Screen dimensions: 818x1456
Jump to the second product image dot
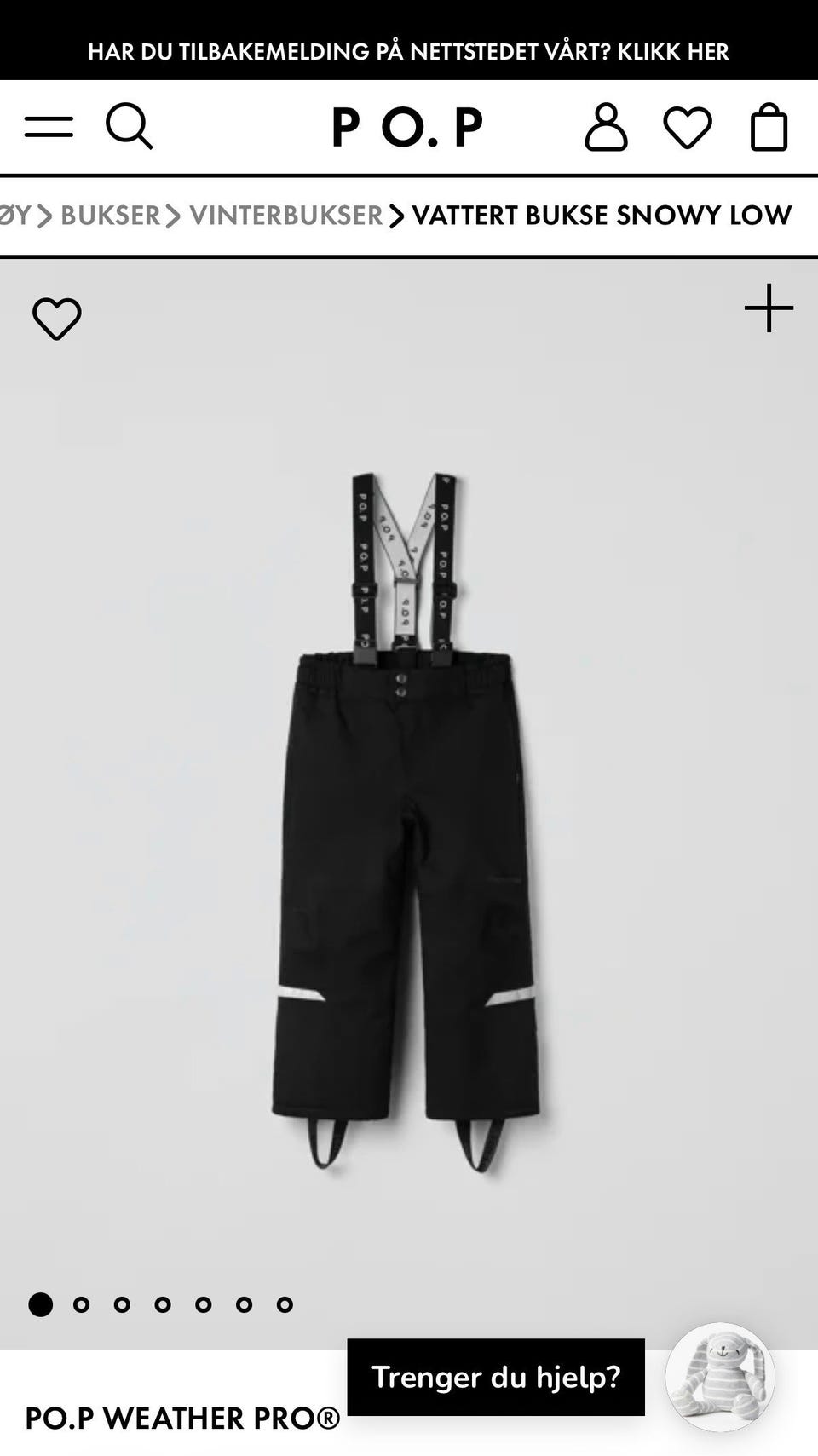[82, 1304]
